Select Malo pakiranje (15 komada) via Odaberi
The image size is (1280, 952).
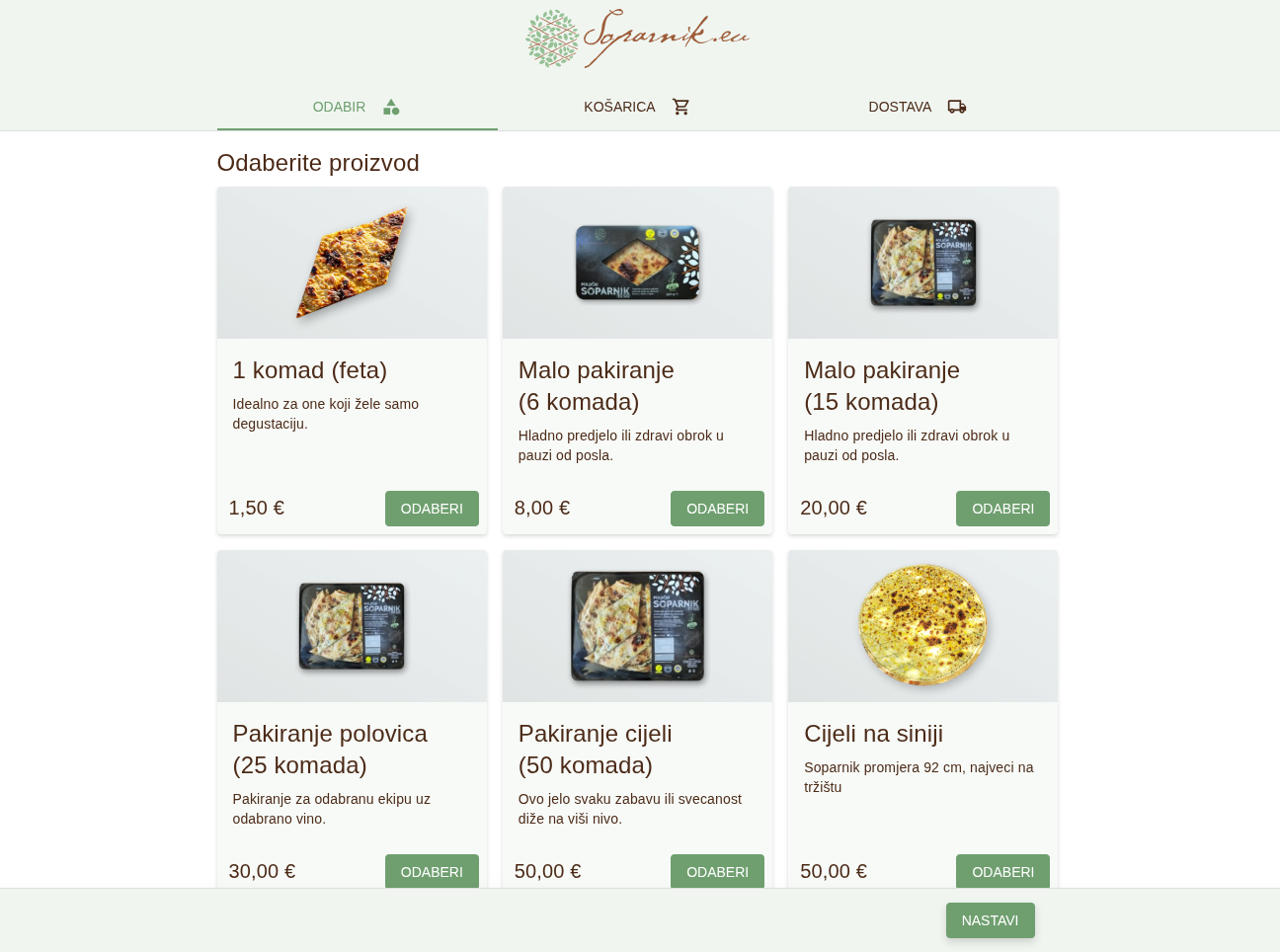pyautogui.click(x=1002, y=509)
